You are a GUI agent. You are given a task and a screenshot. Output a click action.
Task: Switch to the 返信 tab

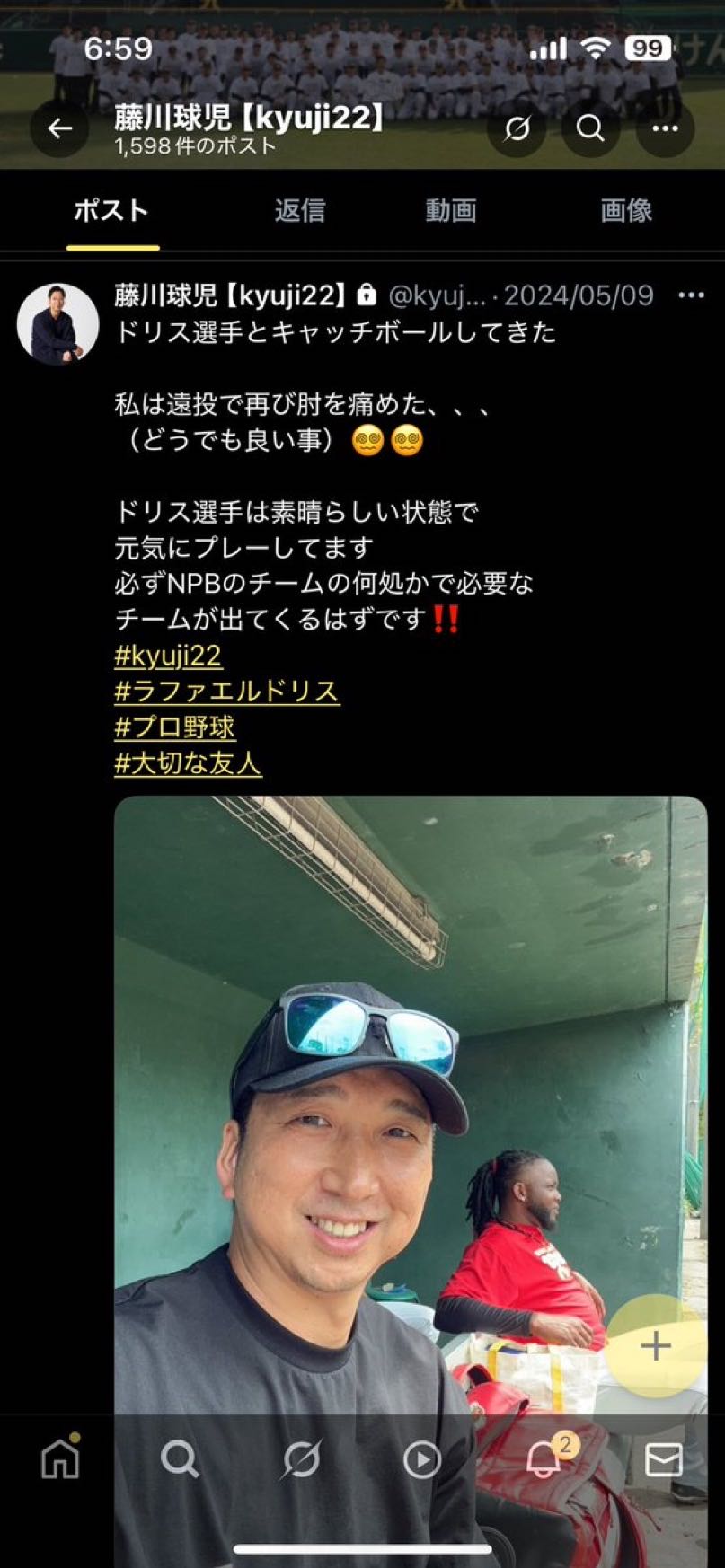299,211
